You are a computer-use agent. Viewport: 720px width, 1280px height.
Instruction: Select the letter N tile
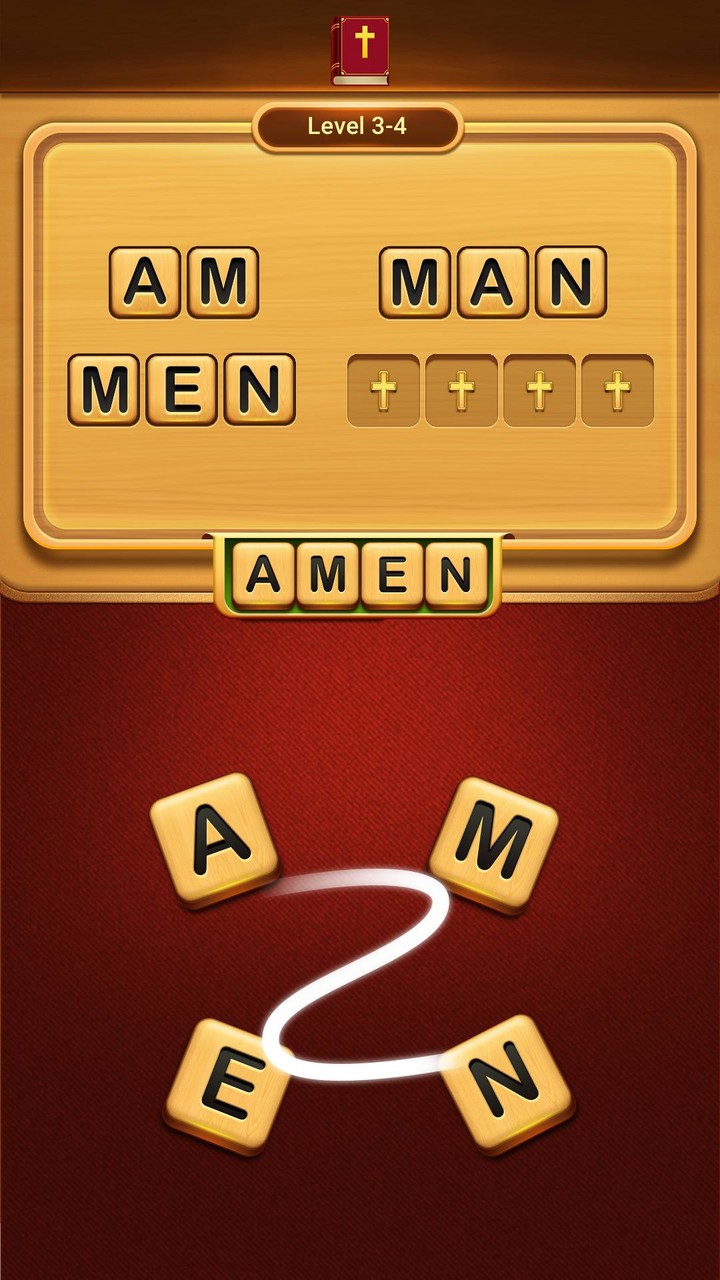[507, 1084]
